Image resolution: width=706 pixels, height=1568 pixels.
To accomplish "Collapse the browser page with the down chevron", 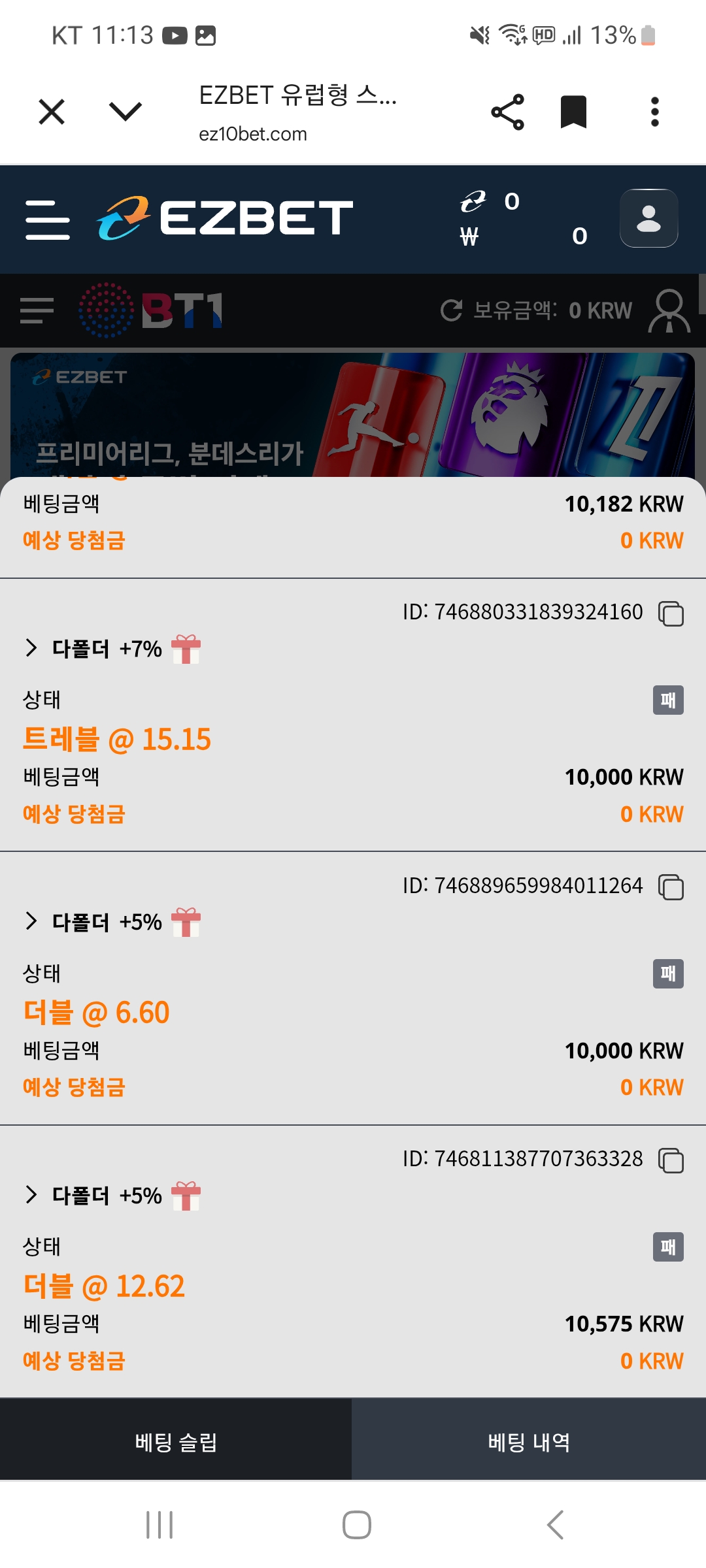I will point(125,112).
